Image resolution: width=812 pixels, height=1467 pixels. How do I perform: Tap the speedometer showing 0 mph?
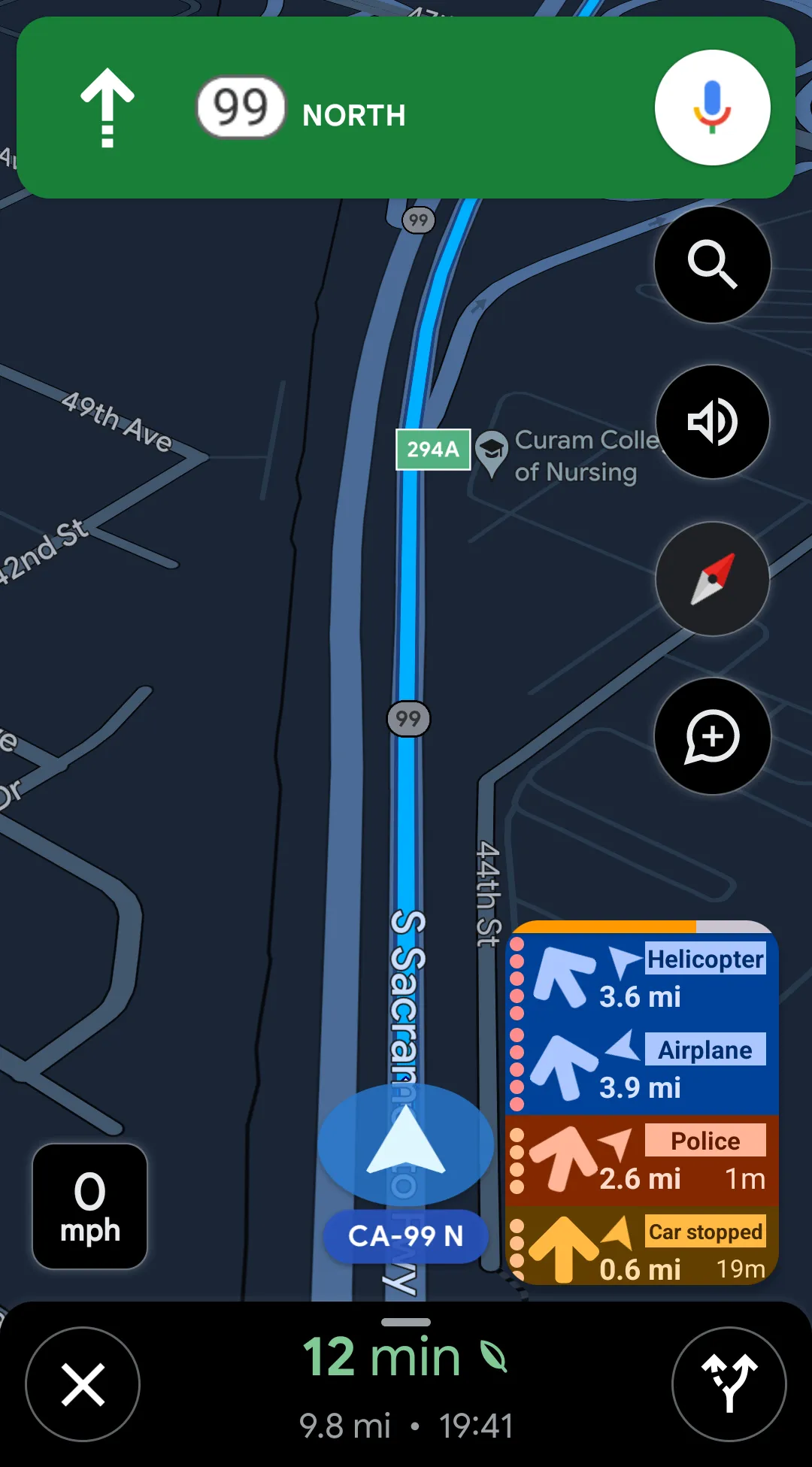(x=89, y=1207)
